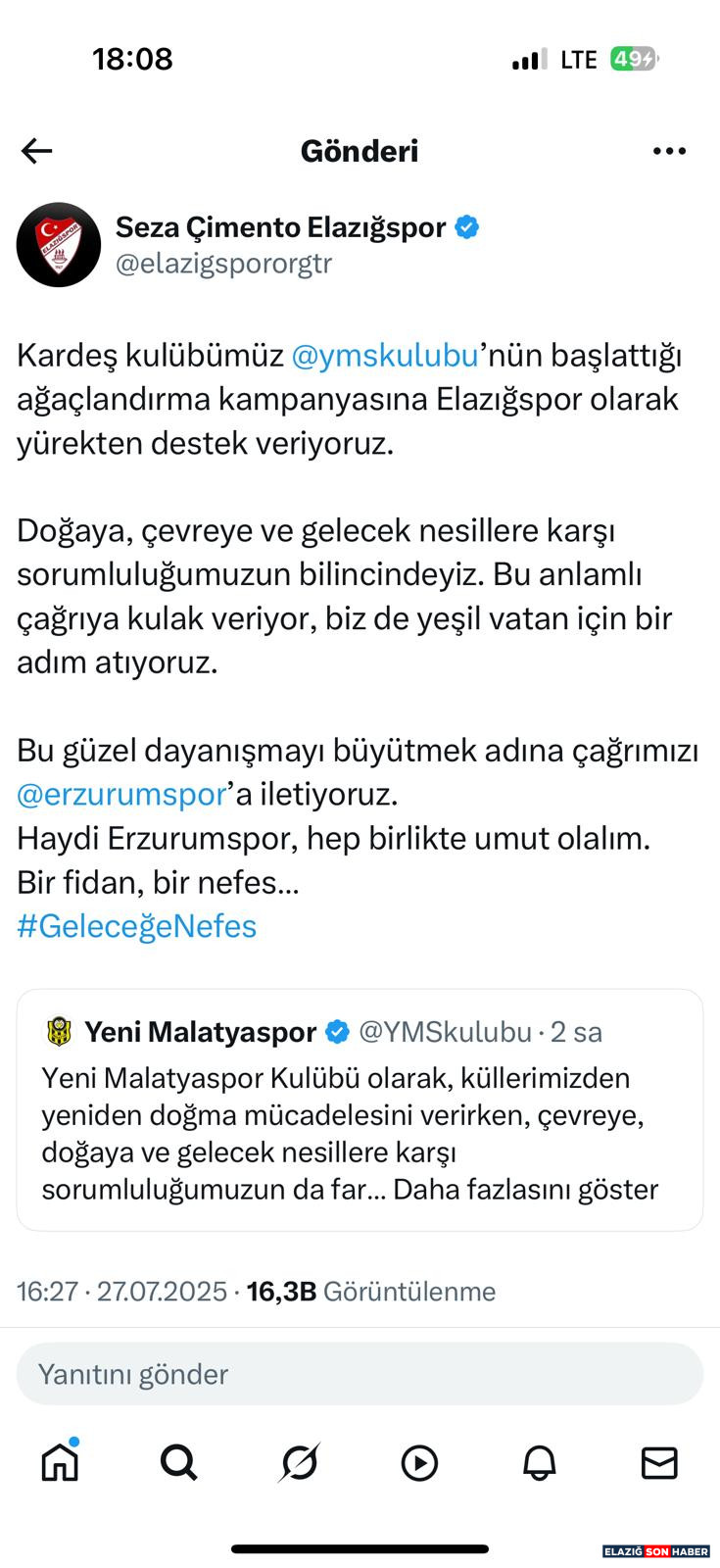
Task: Open the three-dot post options menu
Action: [x=669, y=150]
